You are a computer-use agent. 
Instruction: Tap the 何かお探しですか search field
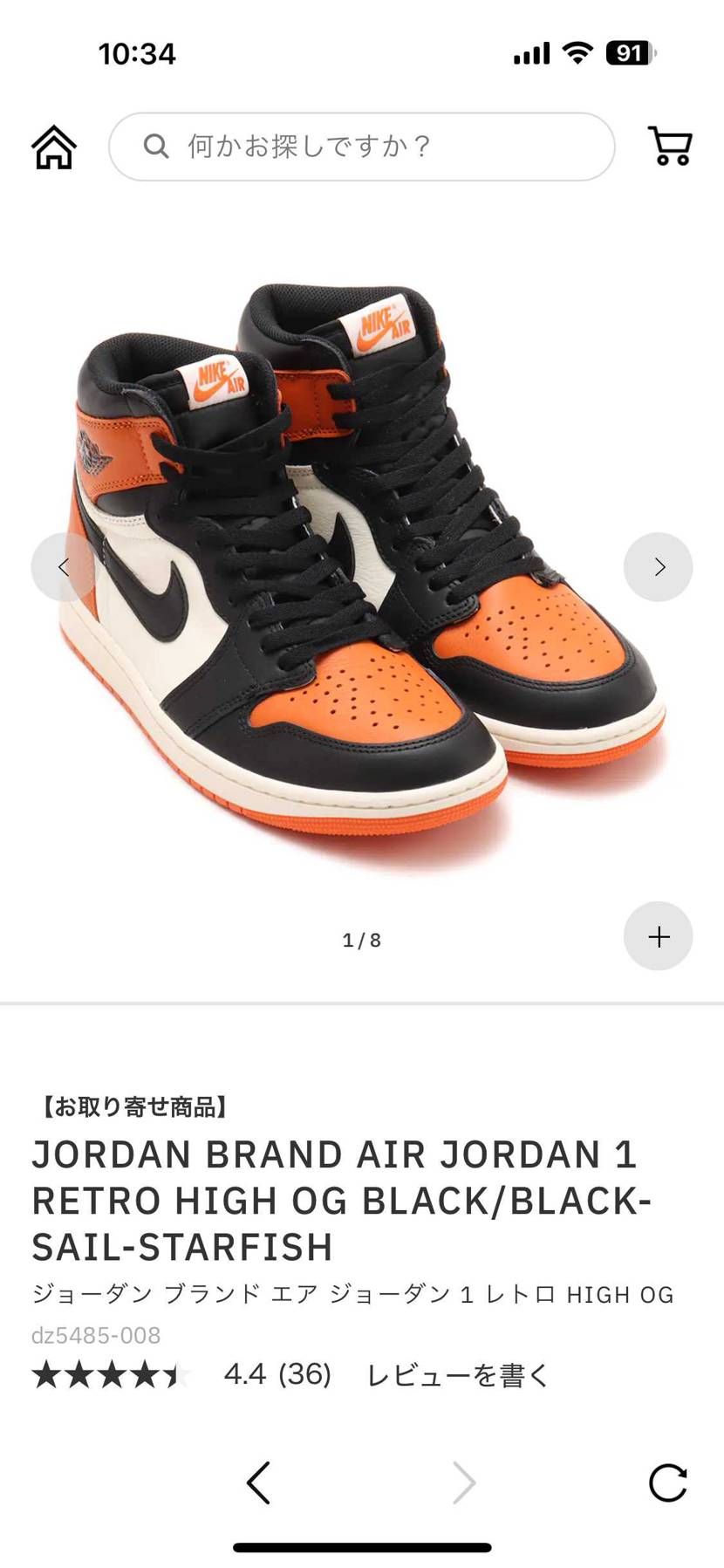[x=361, y=147]
